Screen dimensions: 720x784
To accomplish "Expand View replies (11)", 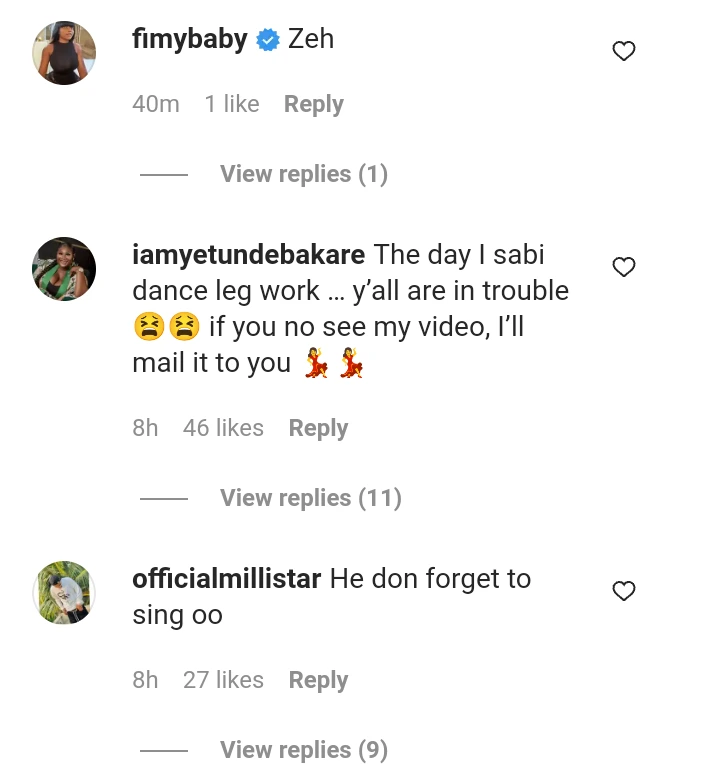I will [310, 498].
